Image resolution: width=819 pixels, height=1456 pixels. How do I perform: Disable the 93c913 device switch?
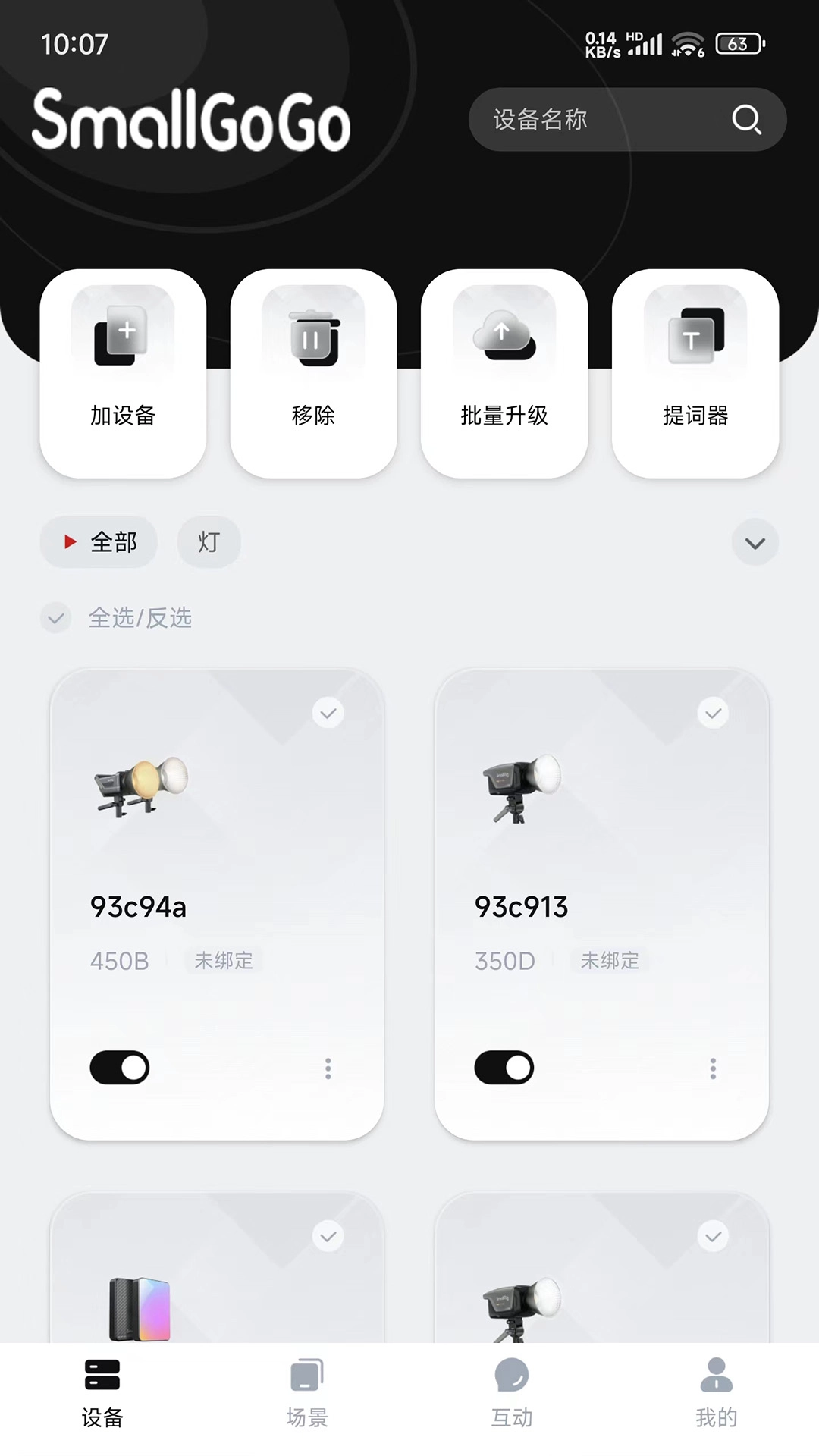pos(504,1067)
